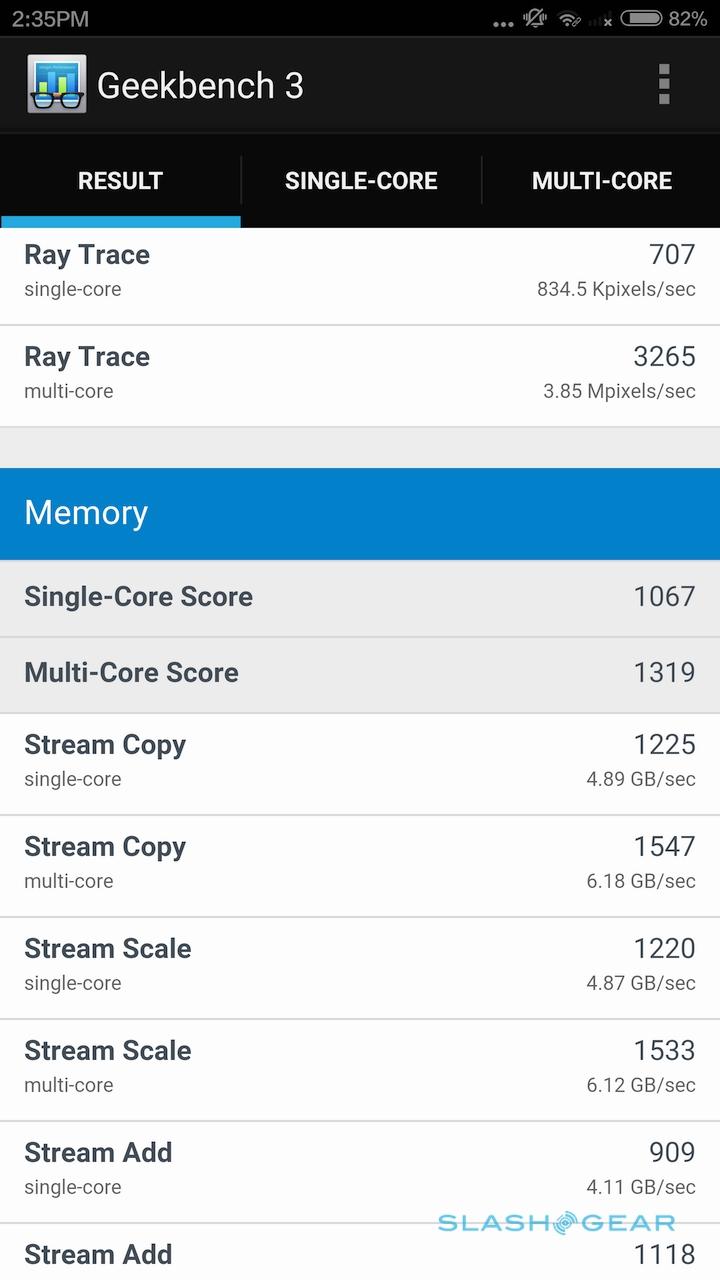
Task: Select the Result tab
Action: pos(120,181)
